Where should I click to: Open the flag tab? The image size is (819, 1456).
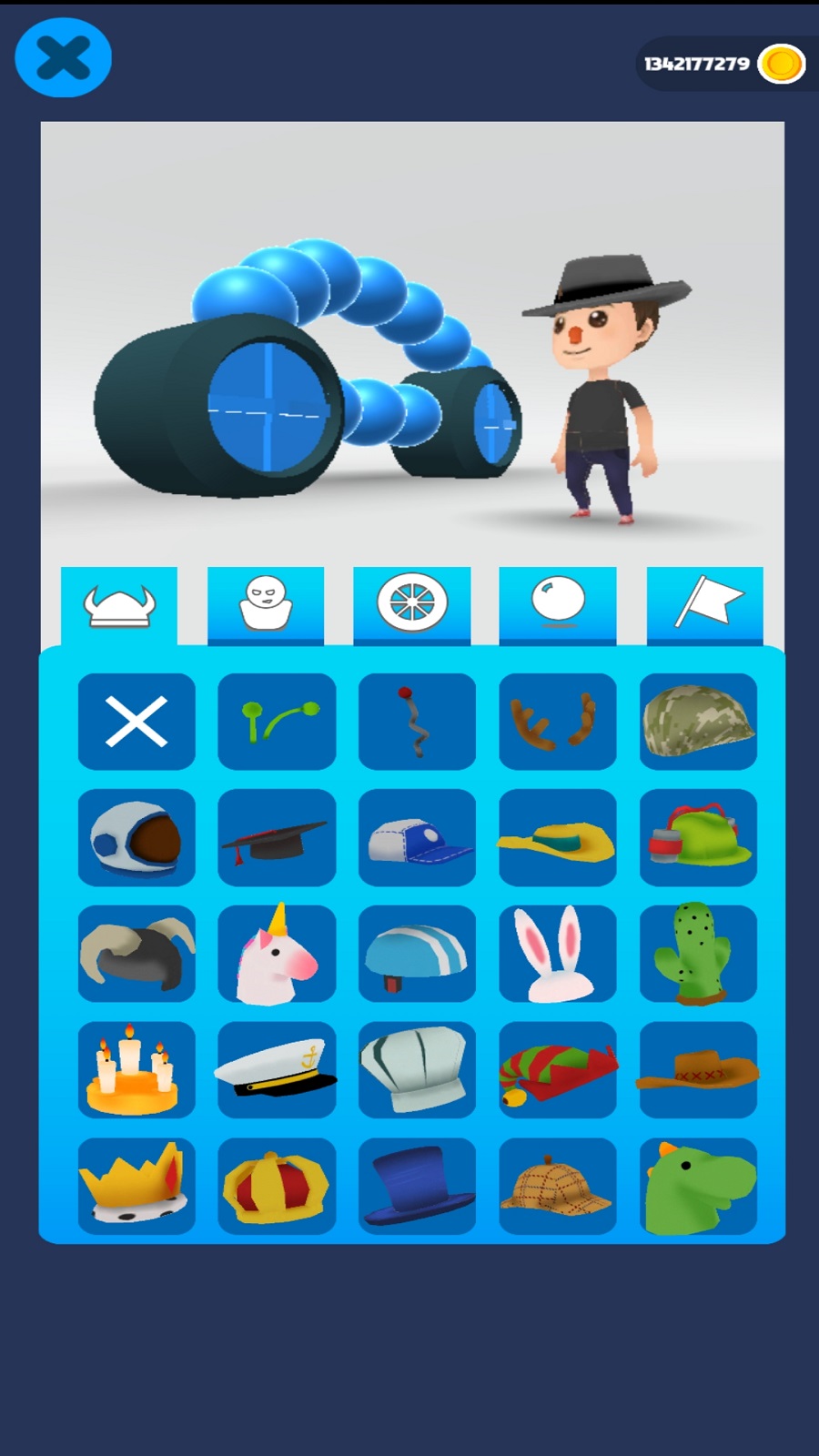tap(704, 605)
